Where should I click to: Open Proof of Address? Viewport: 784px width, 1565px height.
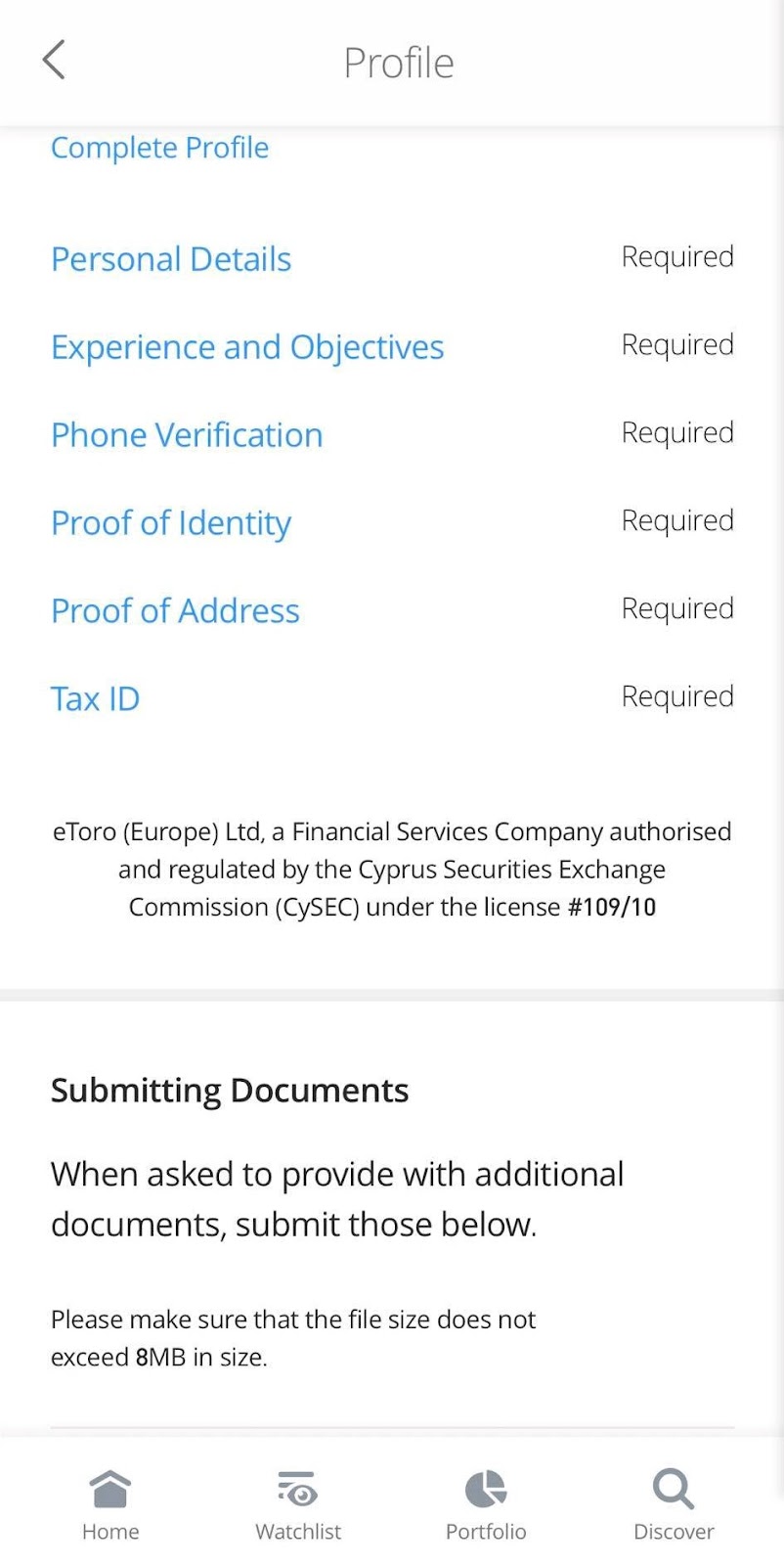coord(392,610)
